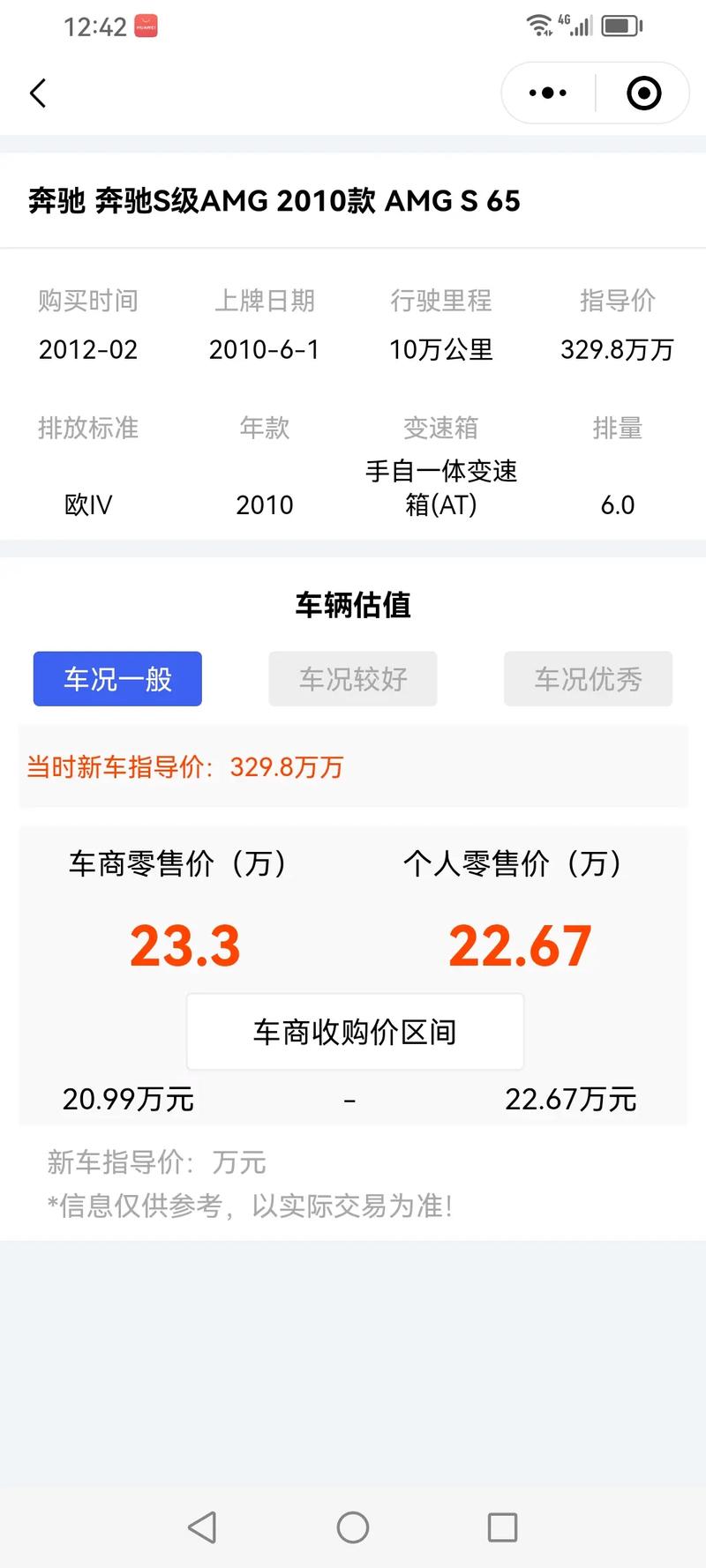Viewport: 706px width, 1568px height.
Task: Select the 车况优秀 condition option
Action: coord(588,679)
